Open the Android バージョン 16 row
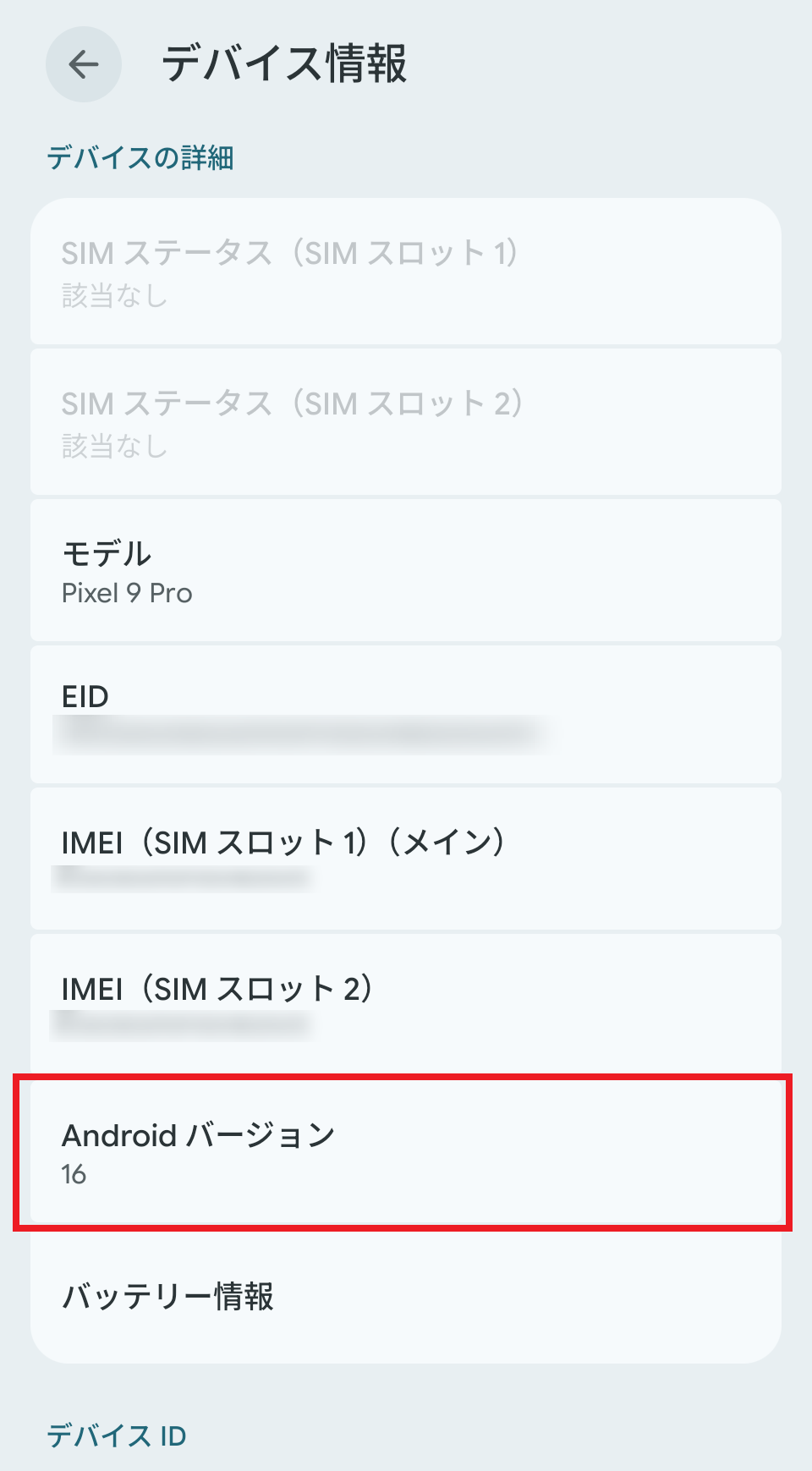 point(406,1153)
